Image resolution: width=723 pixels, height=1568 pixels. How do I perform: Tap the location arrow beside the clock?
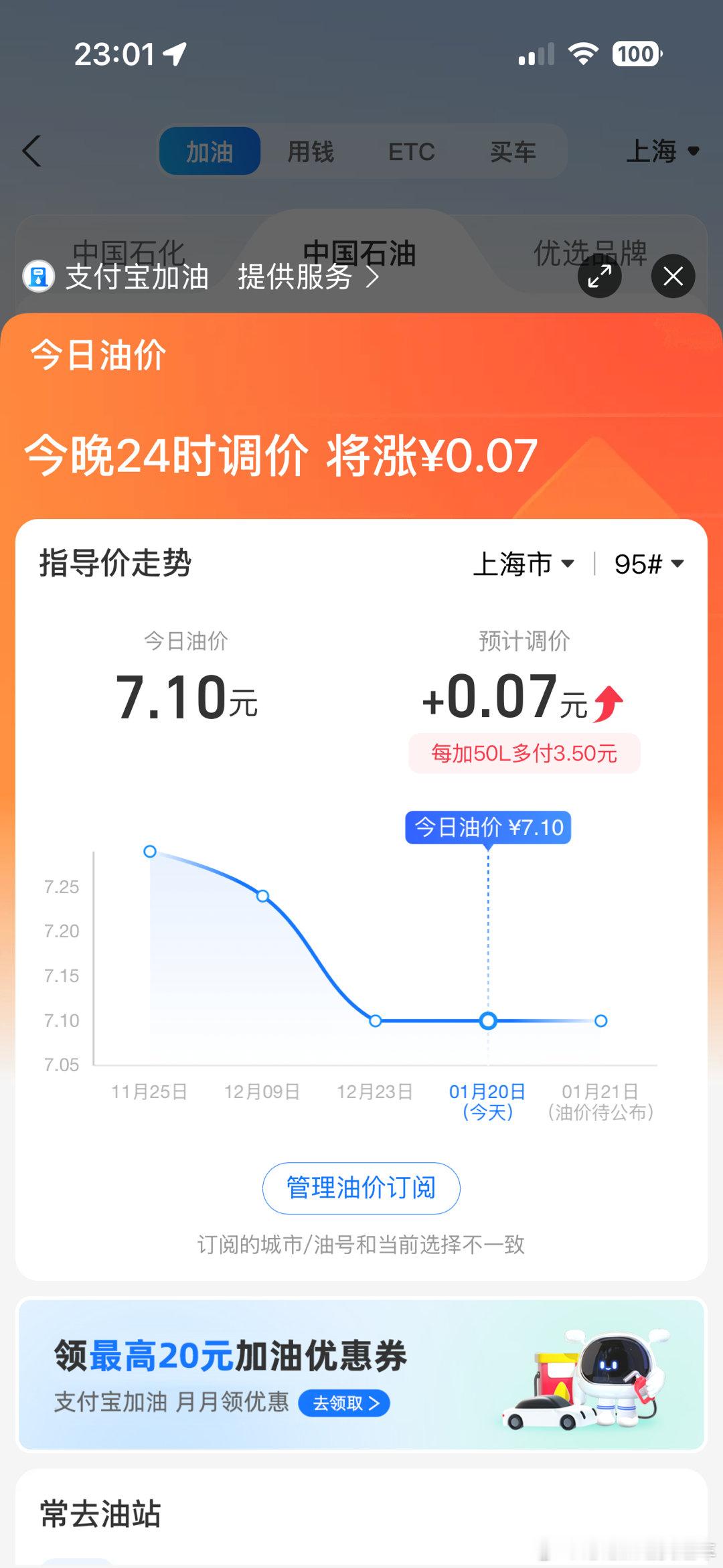173,55
